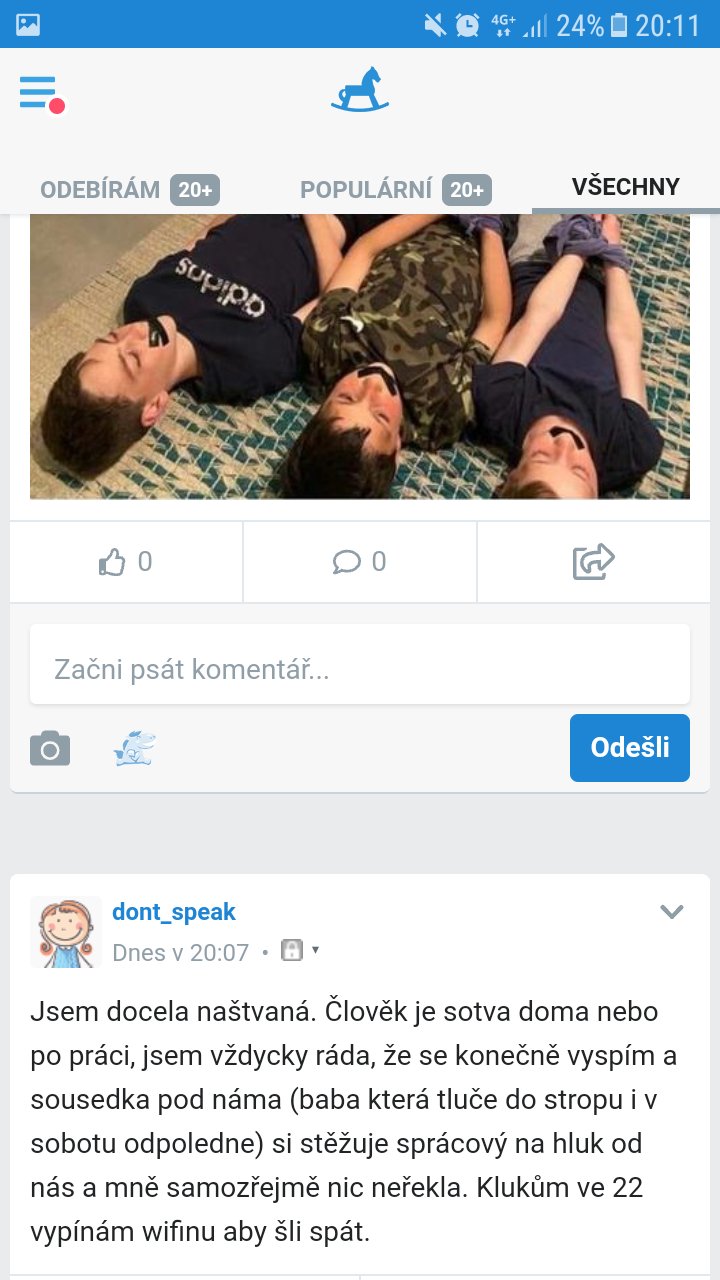
Task: Open dont_speak's avatar
Action: coord(66,932)
